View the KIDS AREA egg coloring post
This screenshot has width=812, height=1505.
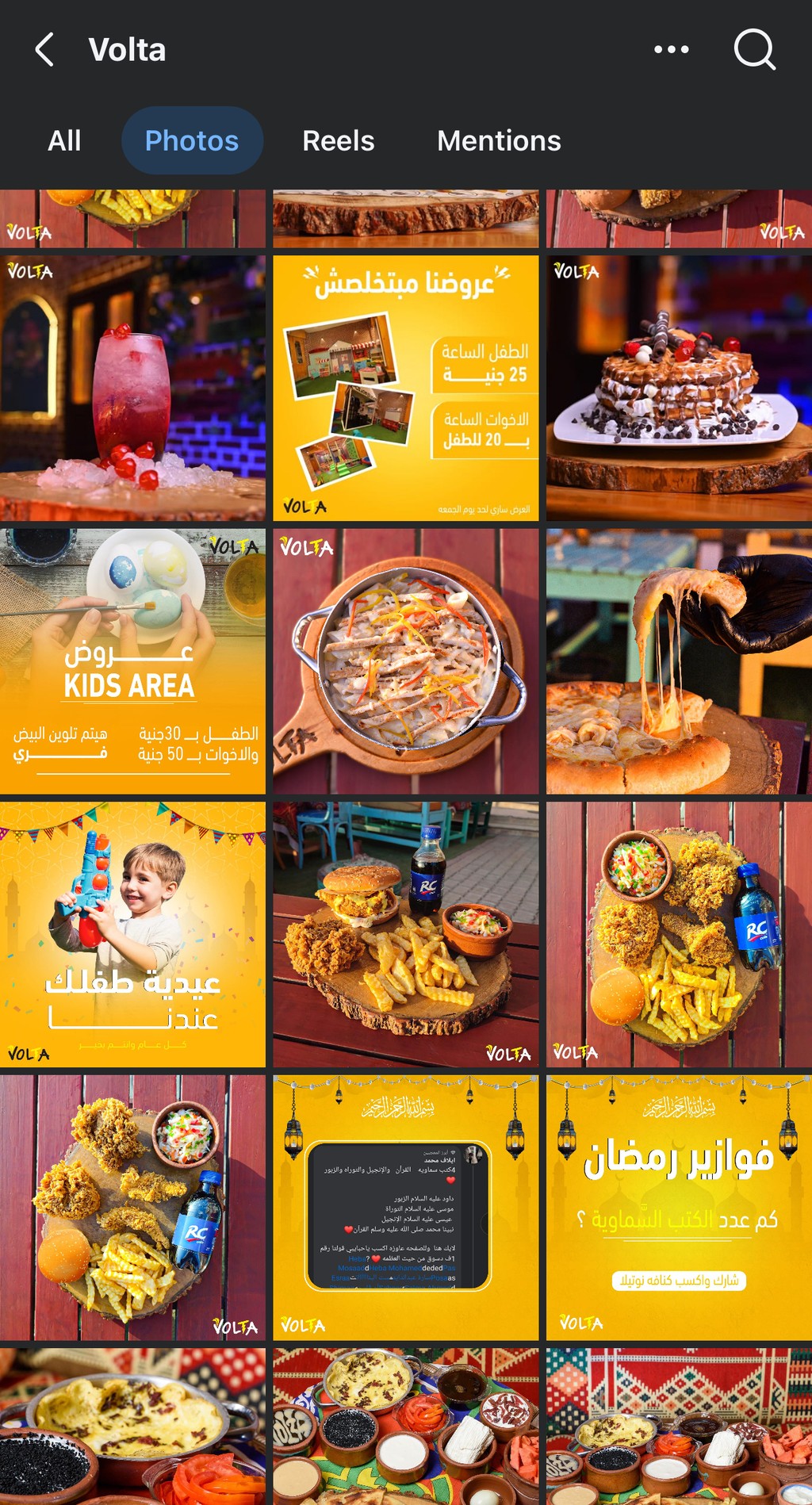(x=132, y=661)
